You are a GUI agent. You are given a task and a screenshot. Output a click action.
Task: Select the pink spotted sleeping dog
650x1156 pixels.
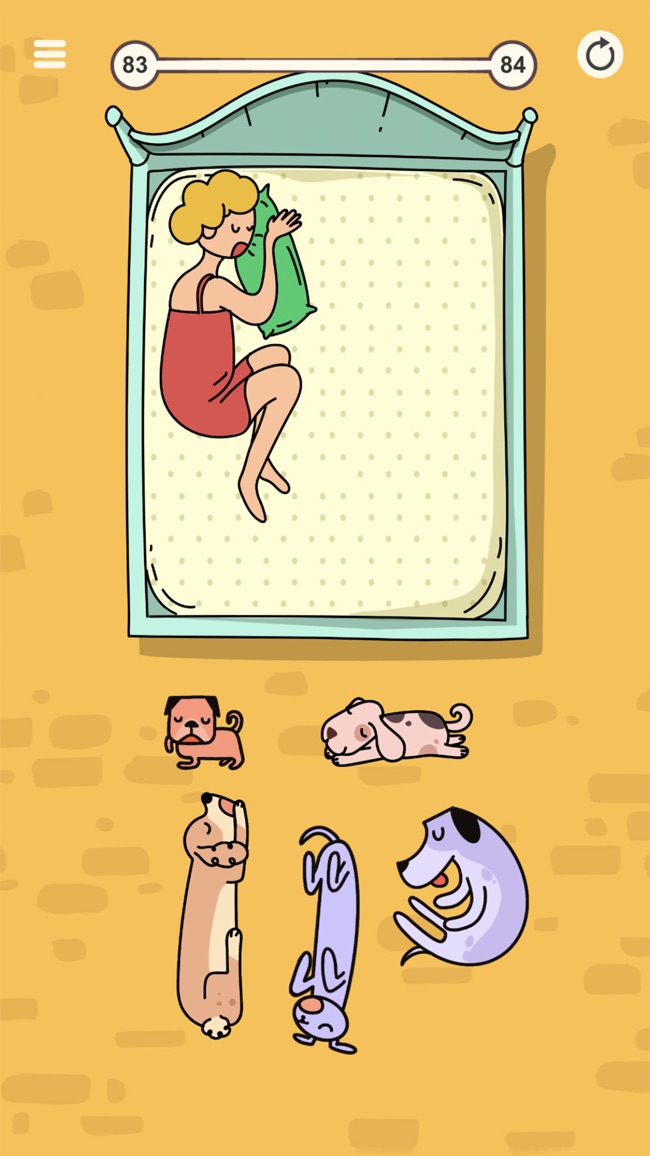pyautogui.click(x=396, y=733)
